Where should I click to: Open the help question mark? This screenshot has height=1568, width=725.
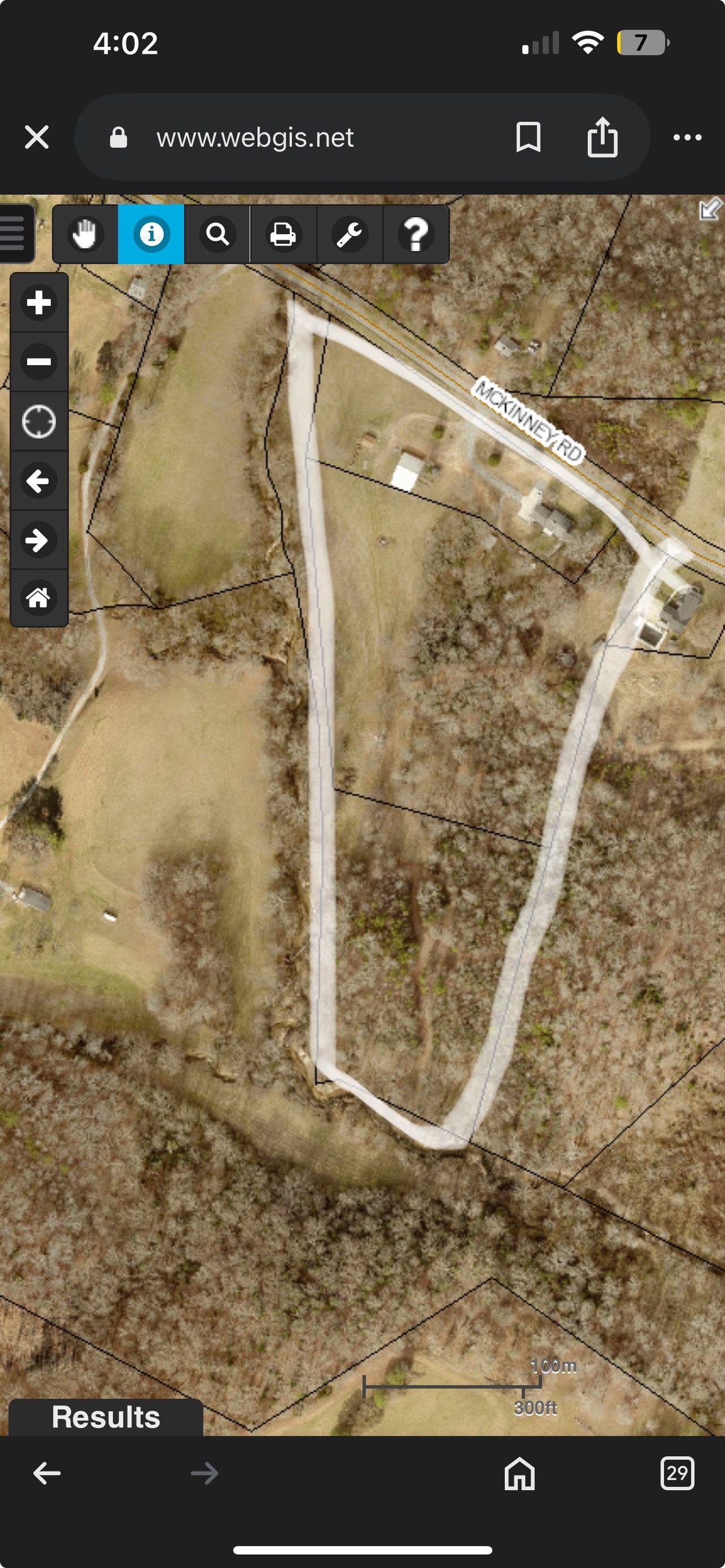tap(416, 234)
